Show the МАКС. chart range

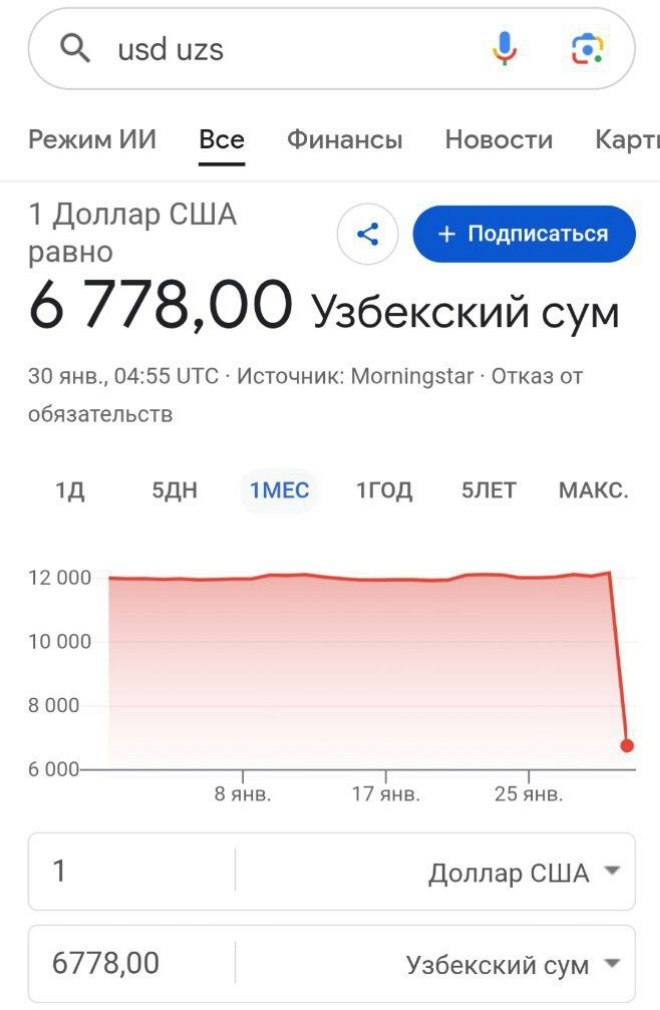coord(593,491)
